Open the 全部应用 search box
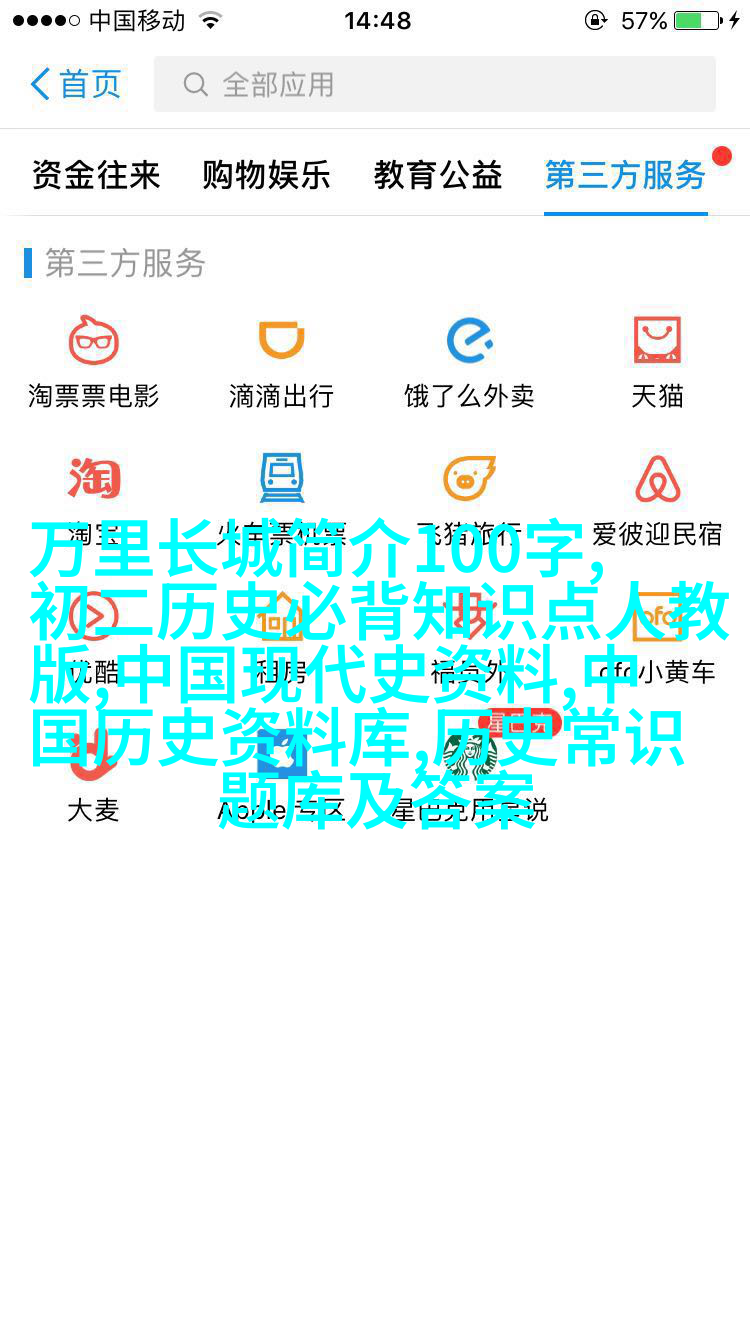 pyautogui.click(x=434, y=84)
